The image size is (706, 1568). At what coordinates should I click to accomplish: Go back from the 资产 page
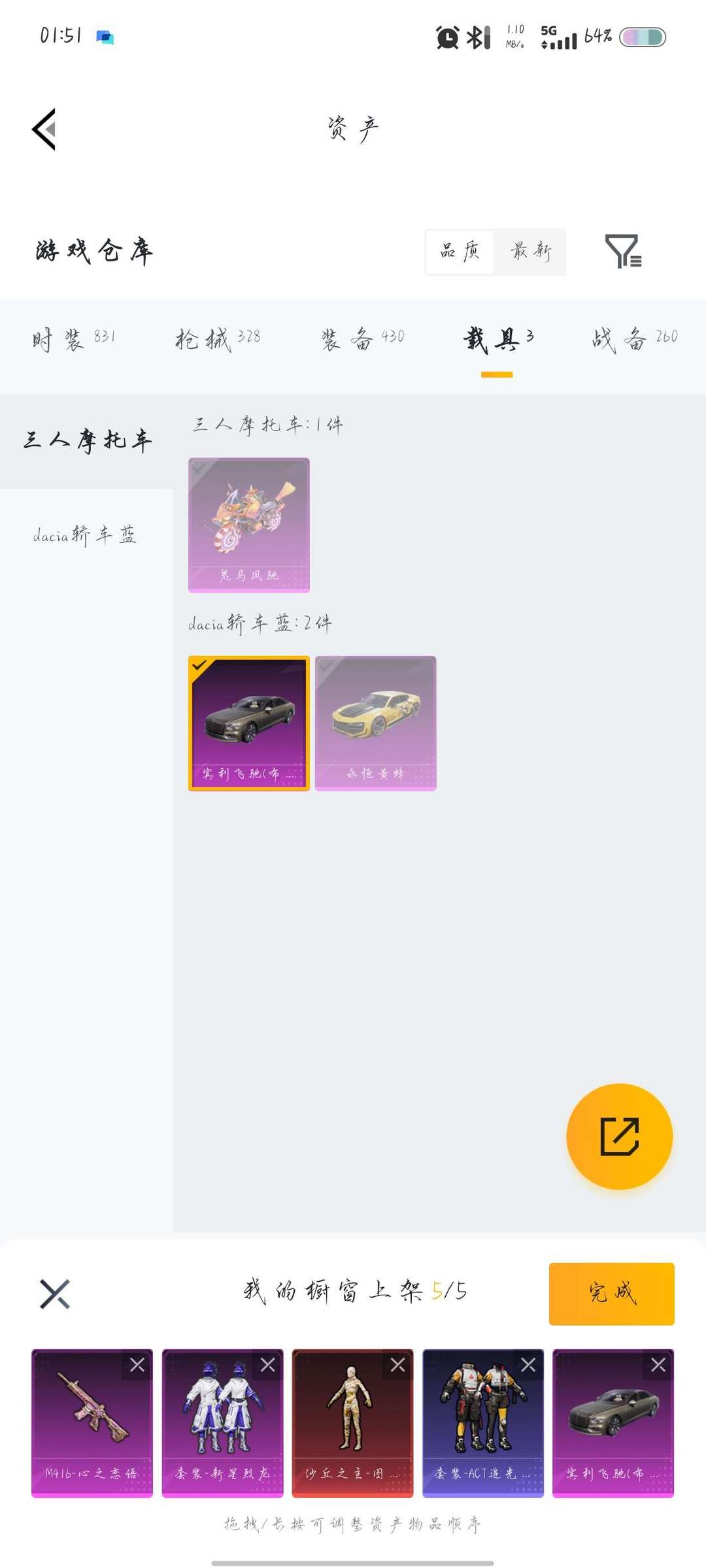coord(44,129)
